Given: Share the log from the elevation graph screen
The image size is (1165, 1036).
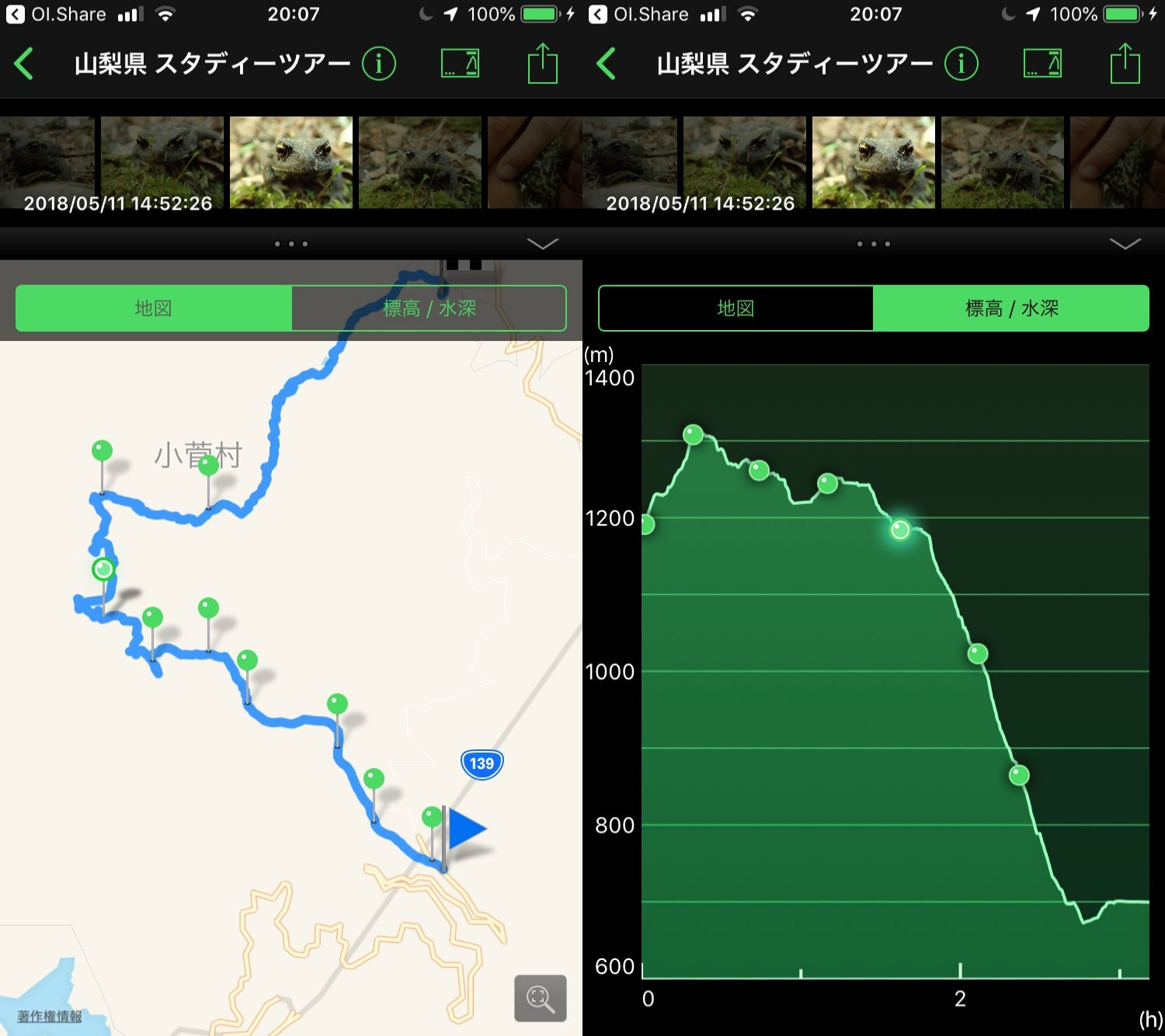Looking at the screenshot, I should (1125, 64).
